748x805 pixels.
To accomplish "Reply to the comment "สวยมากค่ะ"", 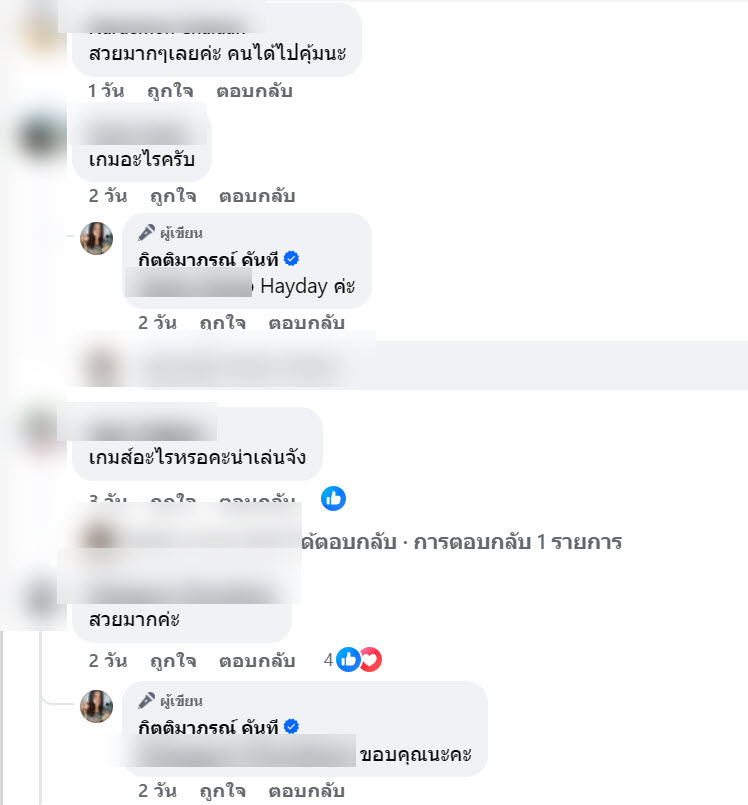I will point(257,661).
